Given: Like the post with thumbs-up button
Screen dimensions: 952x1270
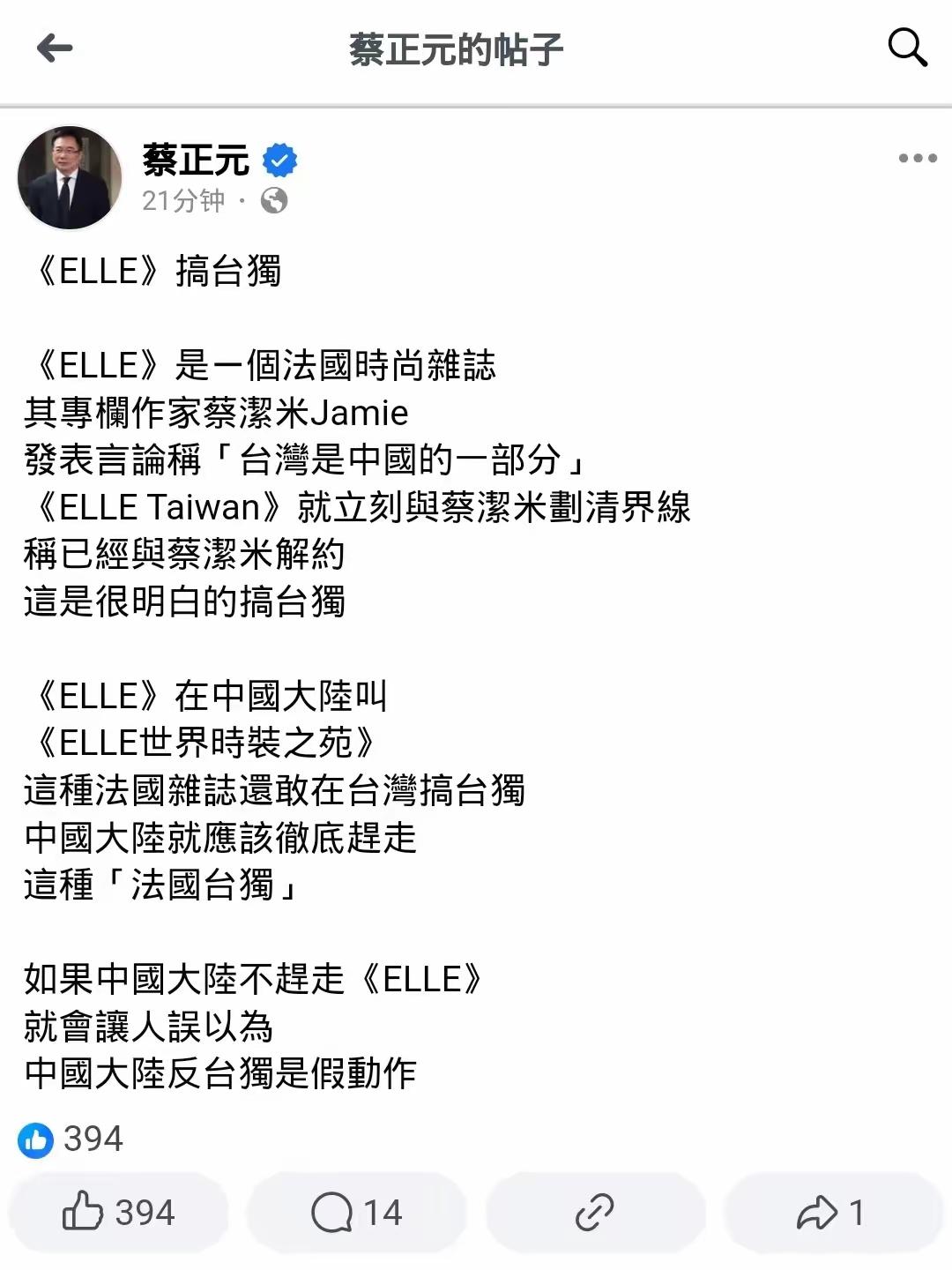Looking at the screenshot, I should click(119, 1213).
